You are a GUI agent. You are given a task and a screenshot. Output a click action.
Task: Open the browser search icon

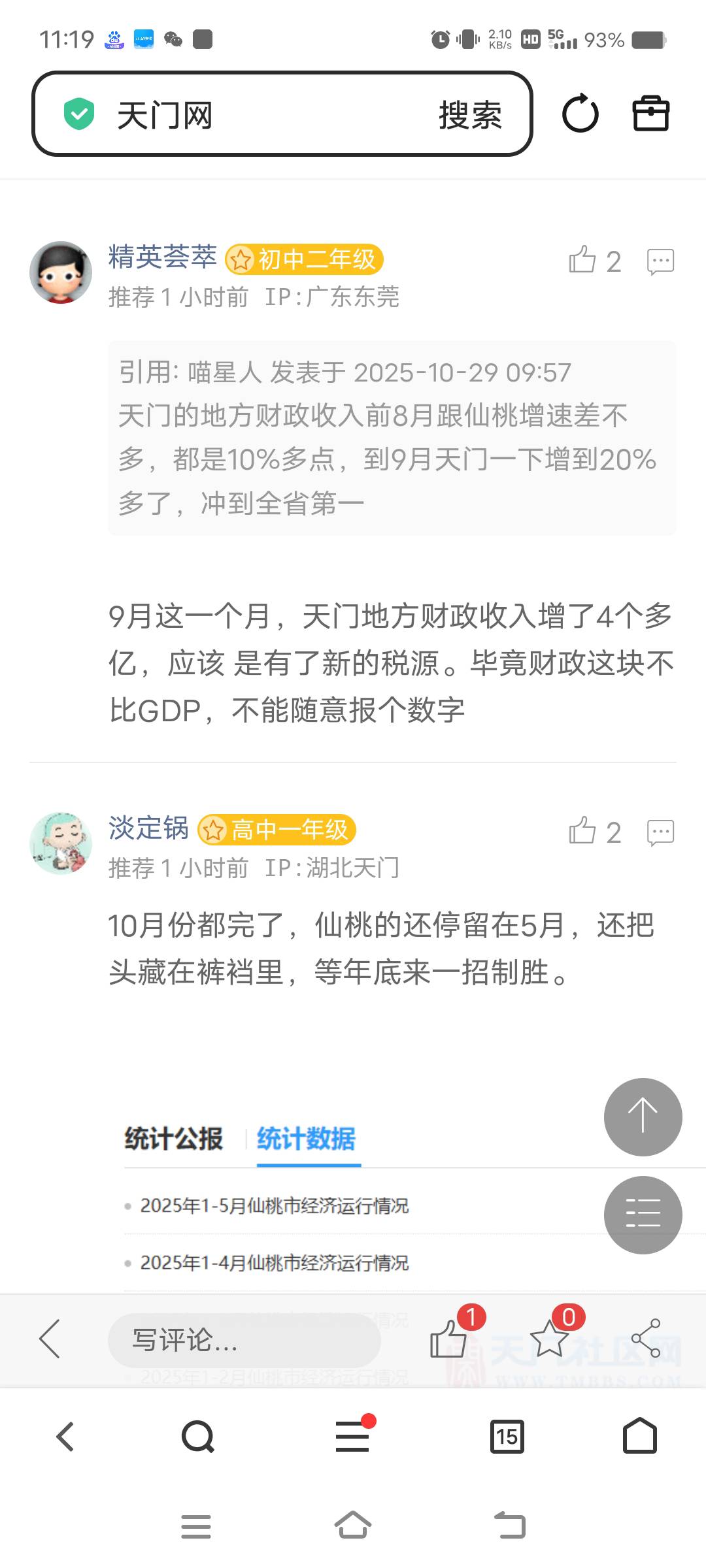coord(197,1436)
